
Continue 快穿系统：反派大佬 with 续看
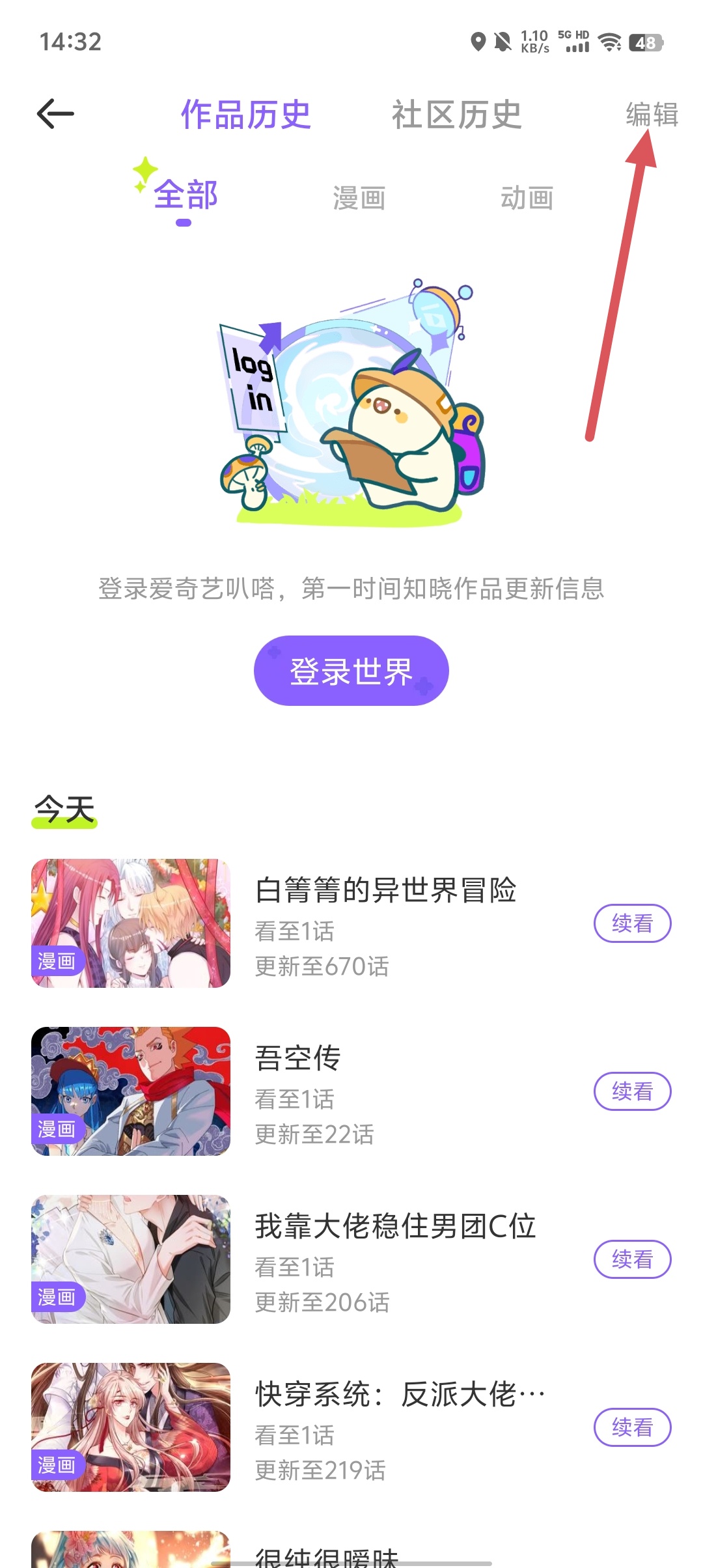pyautogui.click(x=632, y=1427)
